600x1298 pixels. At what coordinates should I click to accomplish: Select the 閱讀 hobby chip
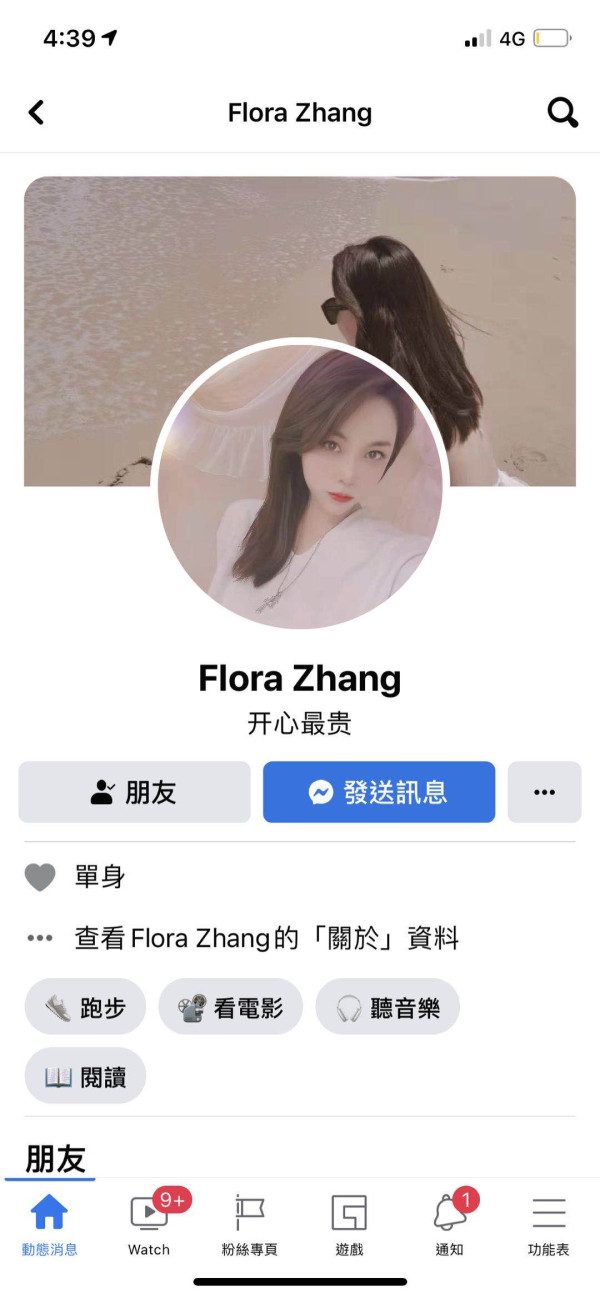pos(85,1076)
